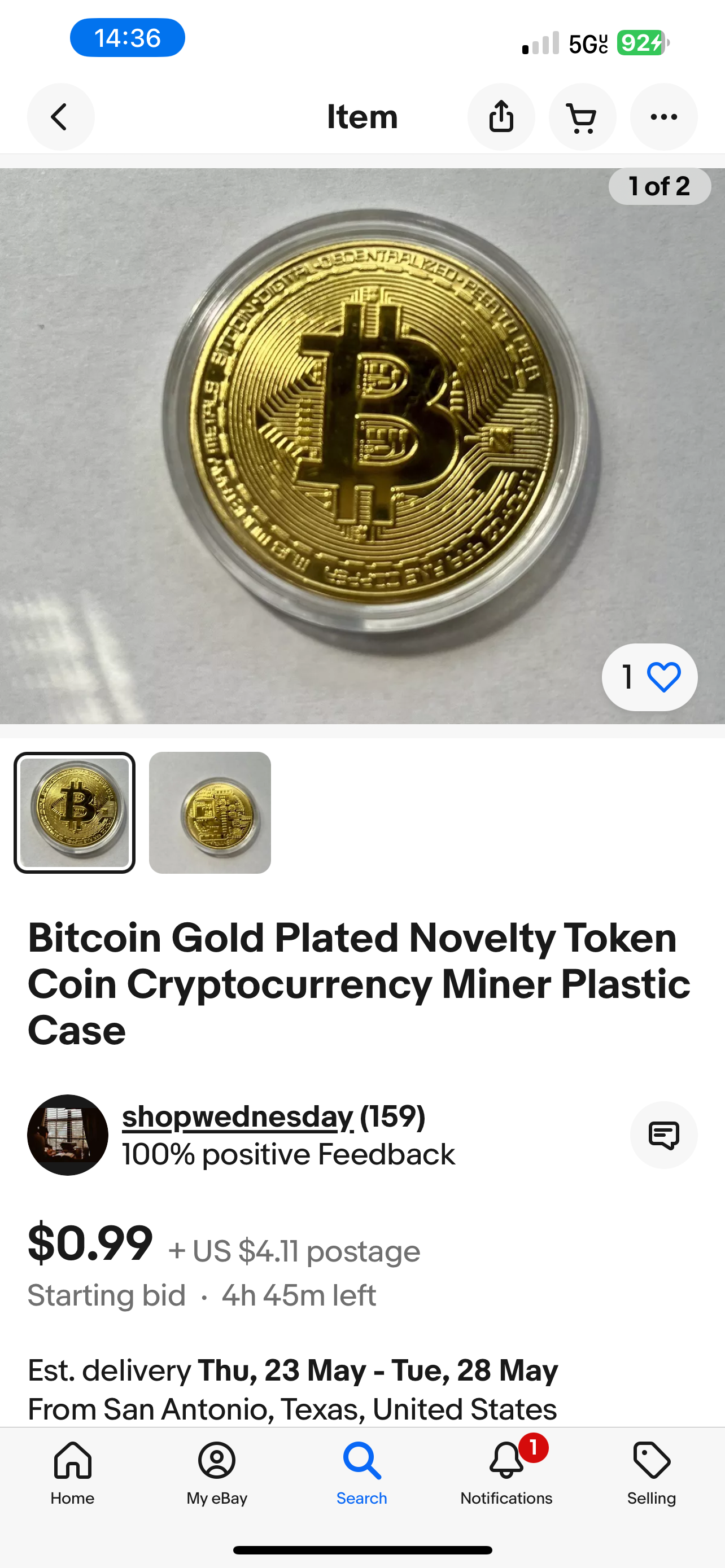
Task: Share this Bitcoin coin listing
Action: [501, 117]
